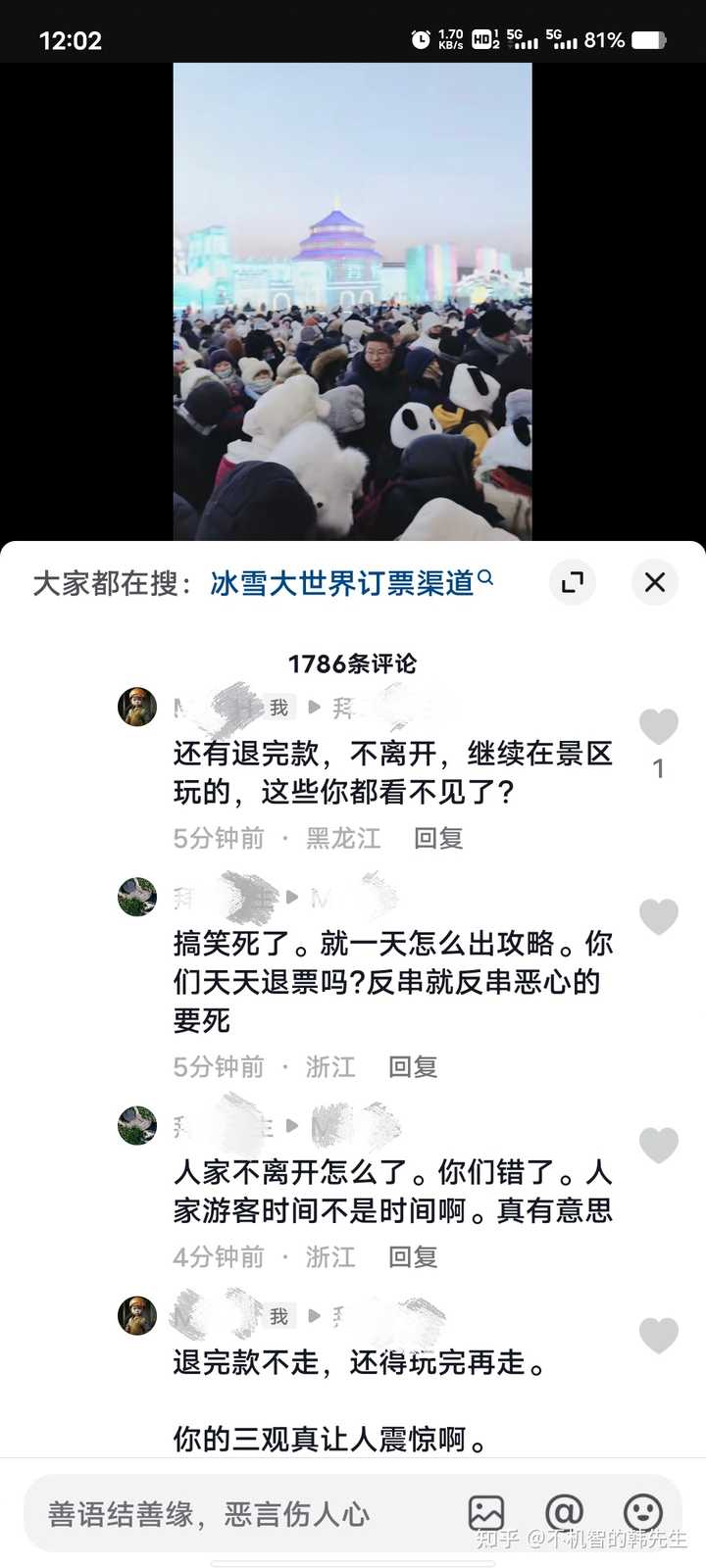The height and width of the screenshot is (1568, 706).
Task: Like the comment starting 人家不离开怎么了
Action: (x=659, y=1145)
